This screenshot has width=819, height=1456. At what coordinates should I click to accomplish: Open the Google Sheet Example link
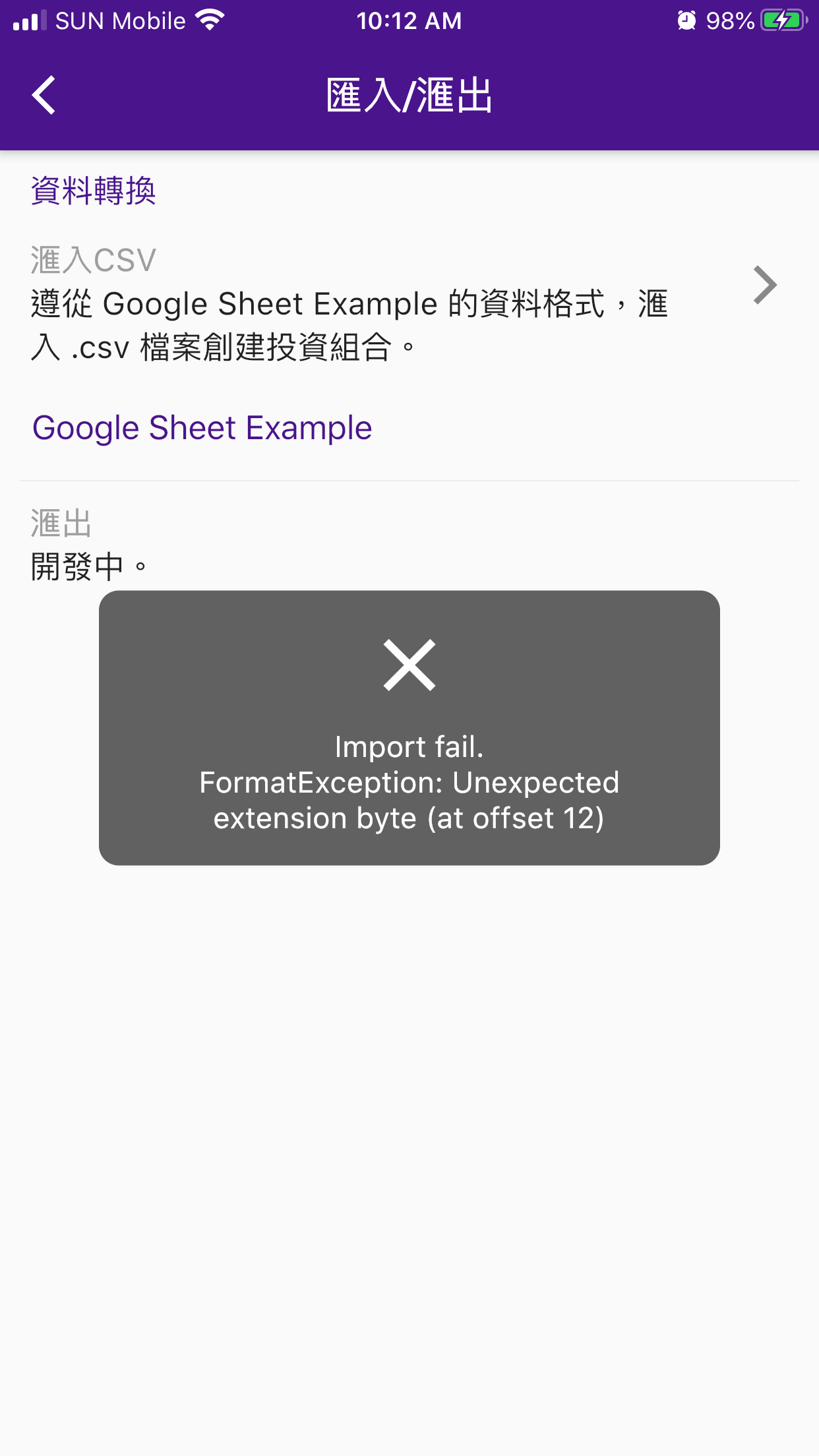202,429
